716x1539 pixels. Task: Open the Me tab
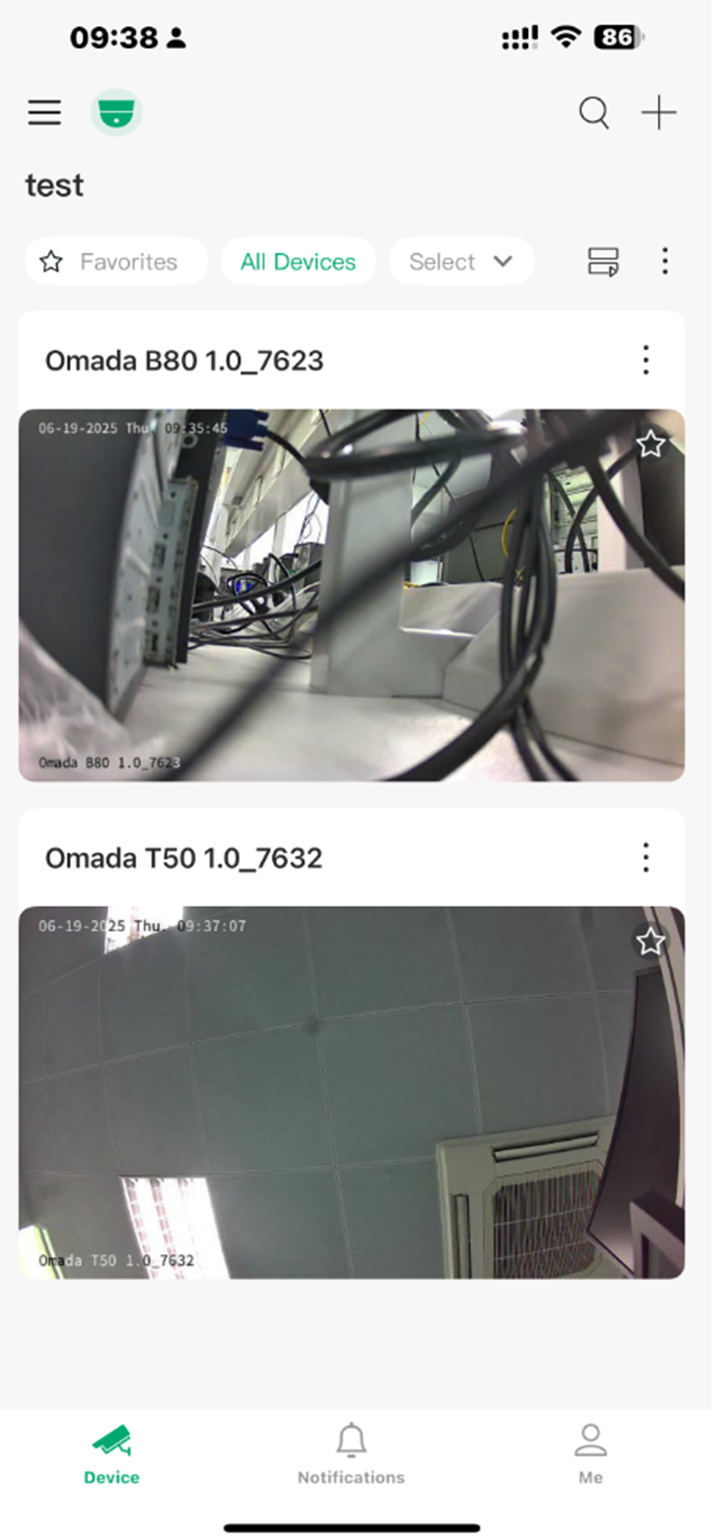click(591, 1455)
